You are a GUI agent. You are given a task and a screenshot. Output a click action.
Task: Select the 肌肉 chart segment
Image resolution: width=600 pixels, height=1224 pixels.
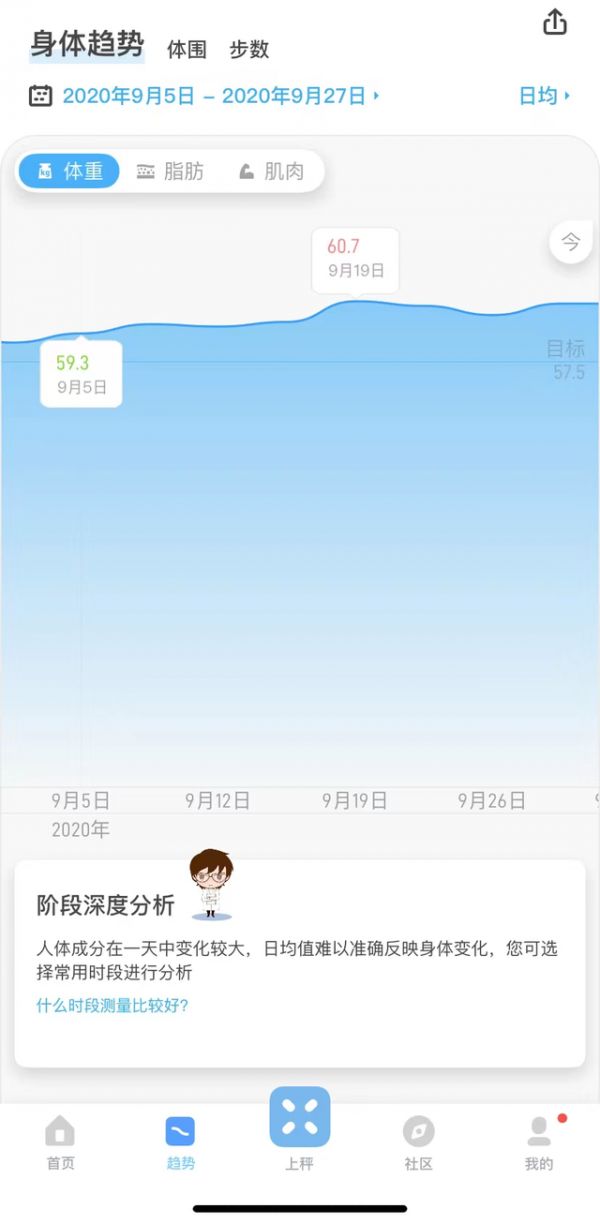(272, 171)
